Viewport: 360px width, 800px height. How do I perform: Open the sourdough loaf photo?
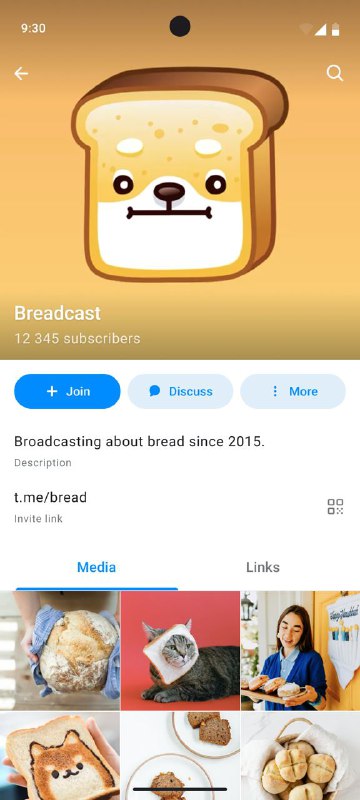coord(60,651)
